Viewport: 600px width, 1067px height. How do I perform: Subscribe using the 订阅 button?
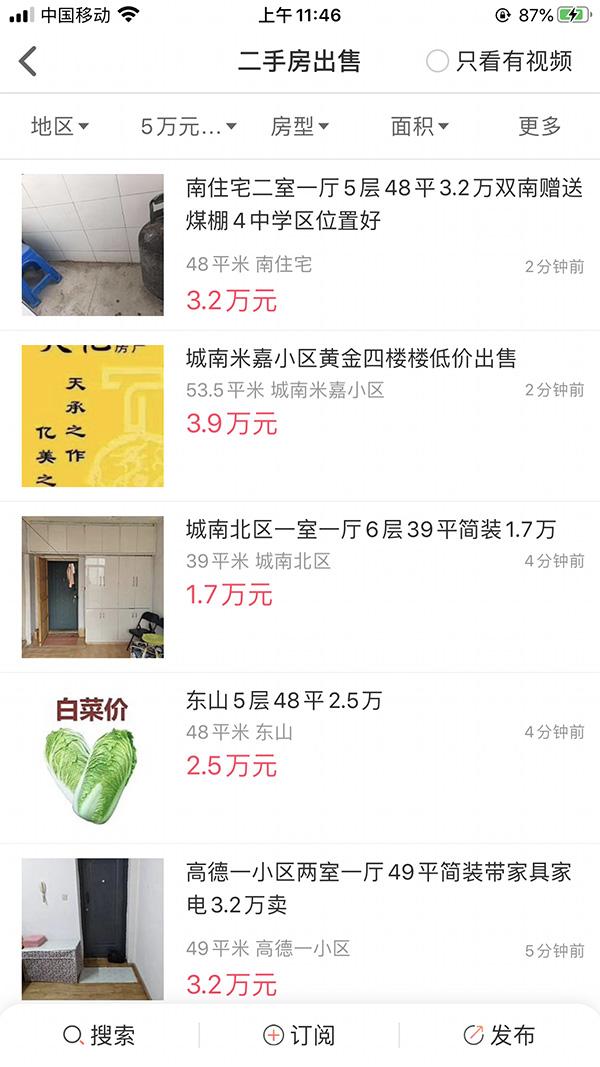coord(299,1035)
